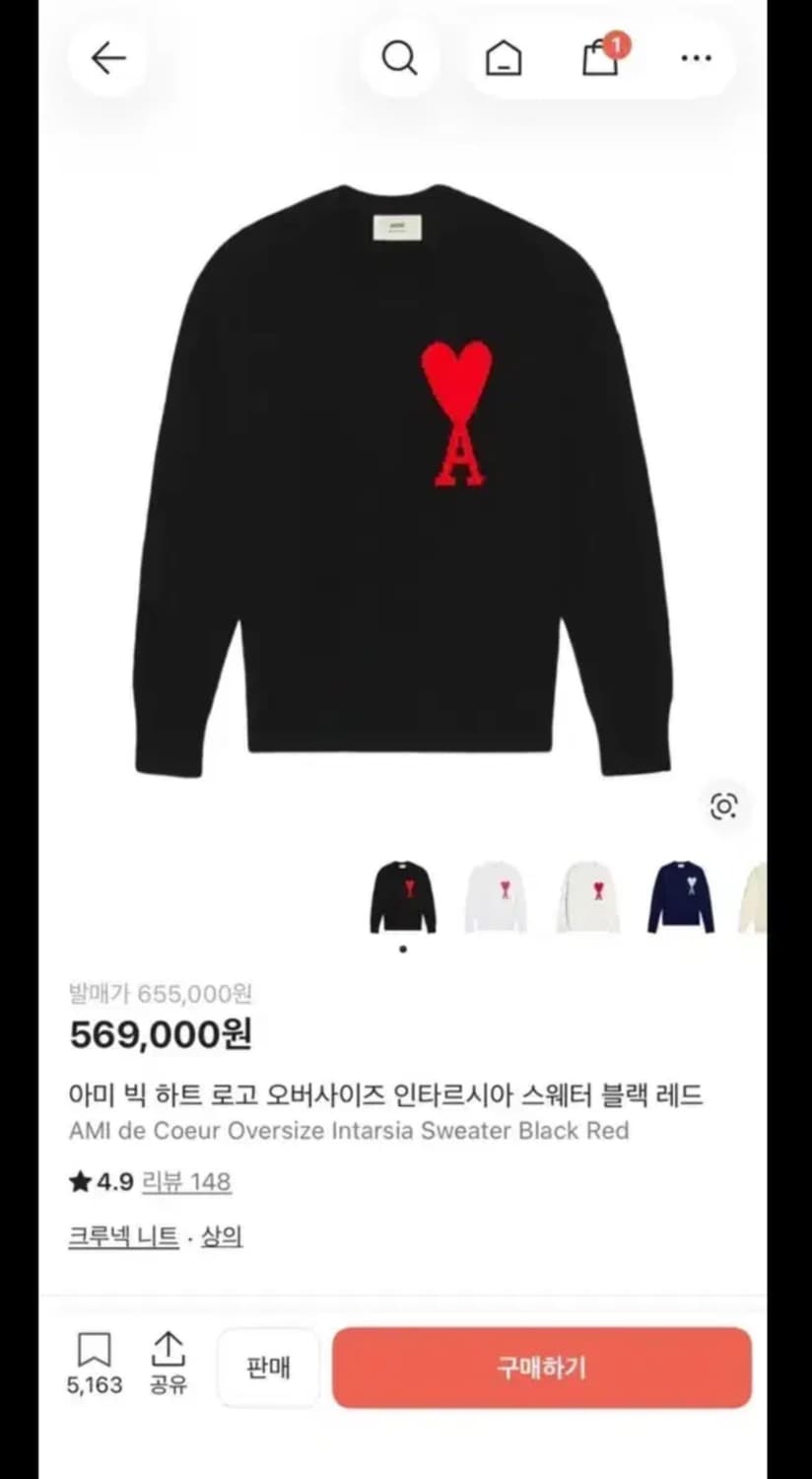This screenshot has height=1479, width=812.
Task: Open the search icon
Action: tap(399, 57)
